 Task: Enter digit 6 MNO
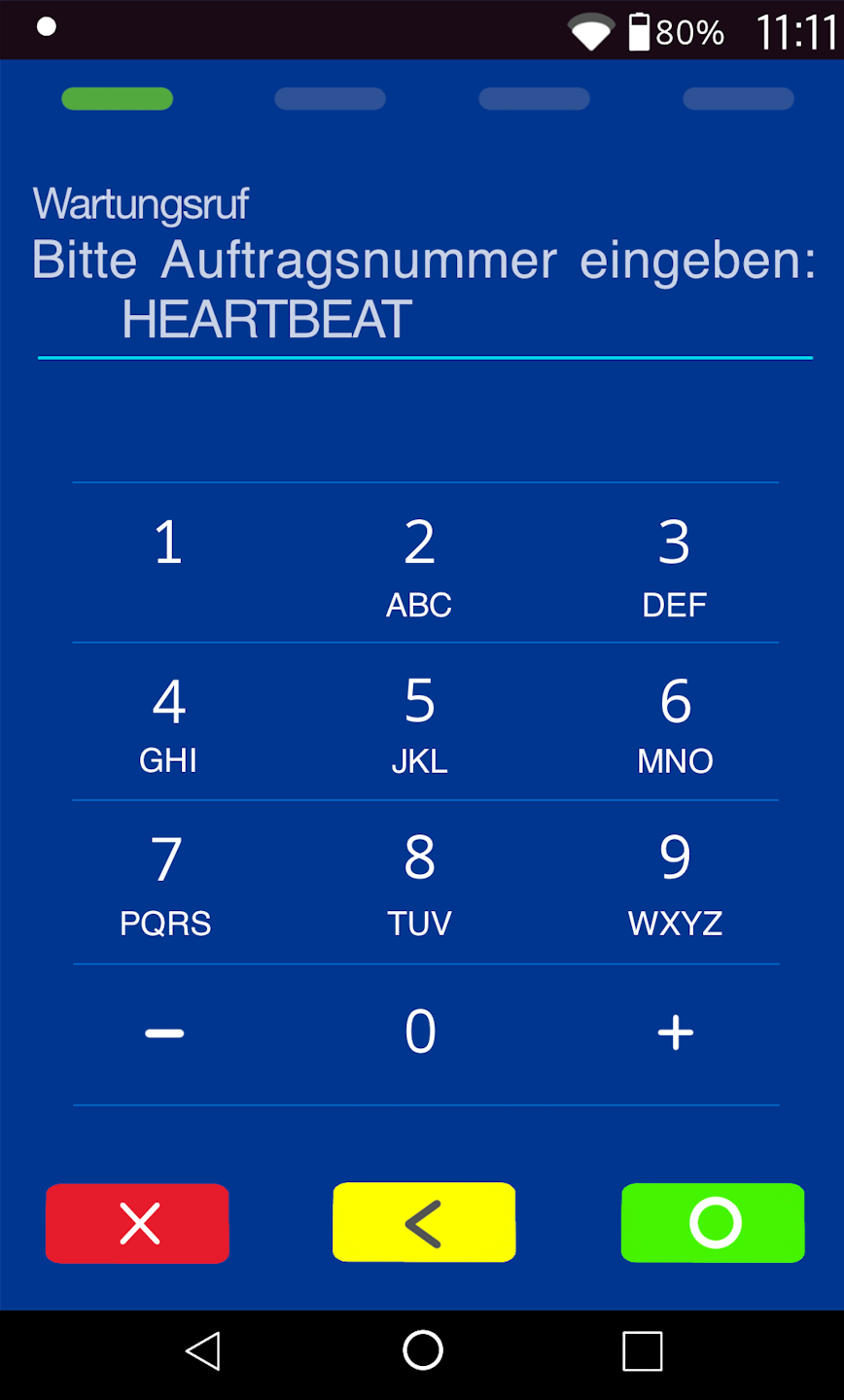click(x=674, y=722)
